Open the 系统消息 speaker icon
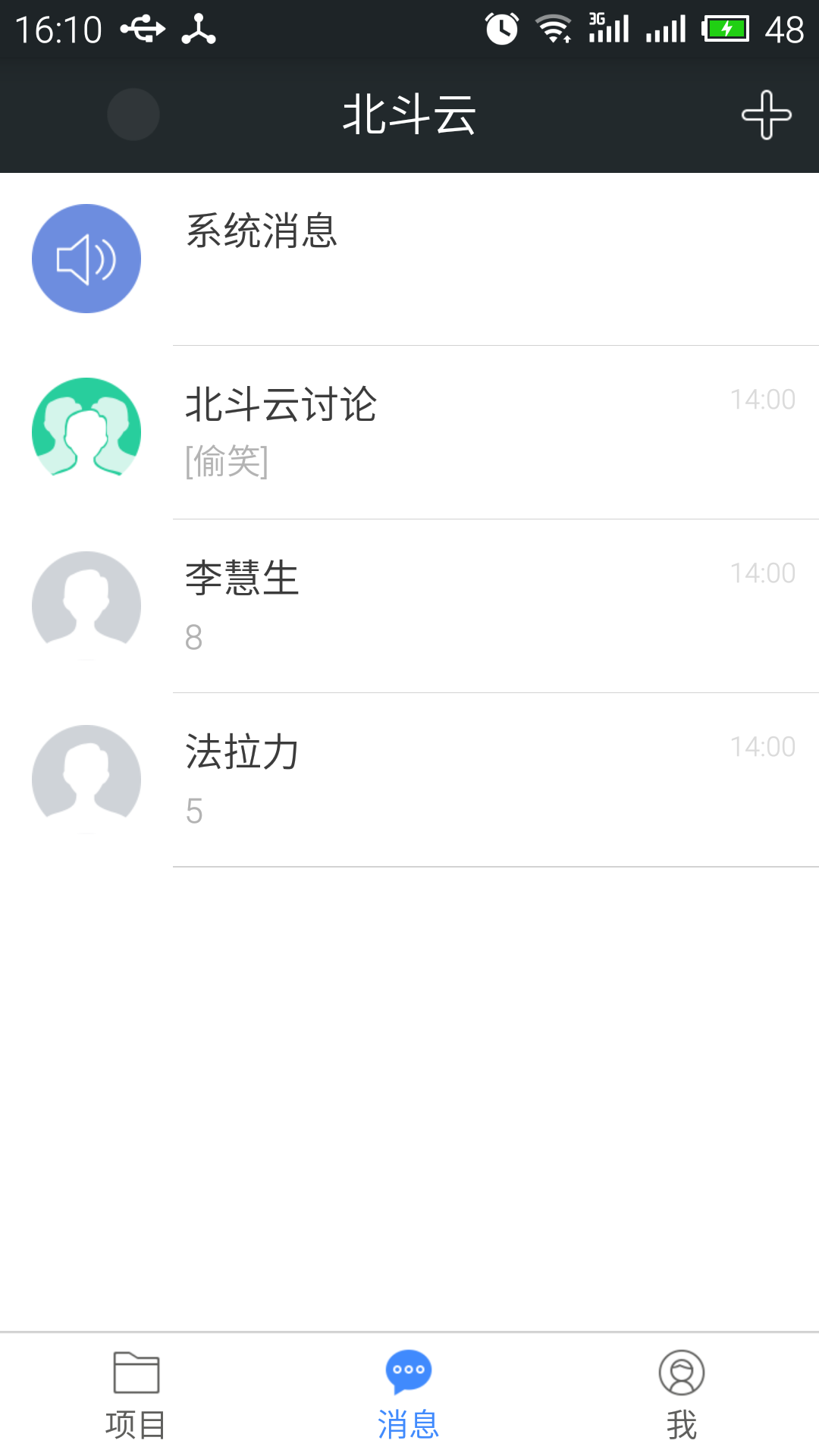 pyautogui.click(x=86, y=258)
